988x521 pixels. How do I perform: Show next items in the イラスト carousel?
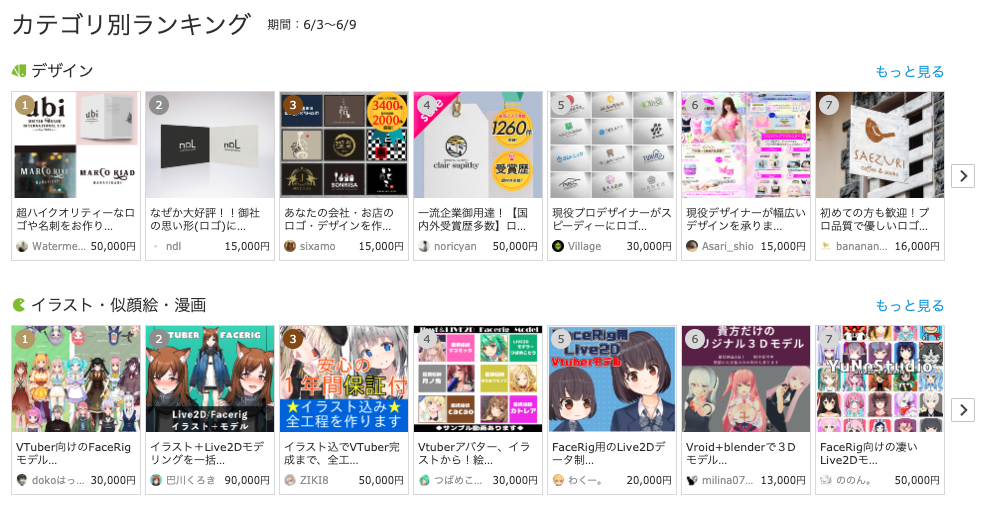pyautogui.click(x=962, y=410)
